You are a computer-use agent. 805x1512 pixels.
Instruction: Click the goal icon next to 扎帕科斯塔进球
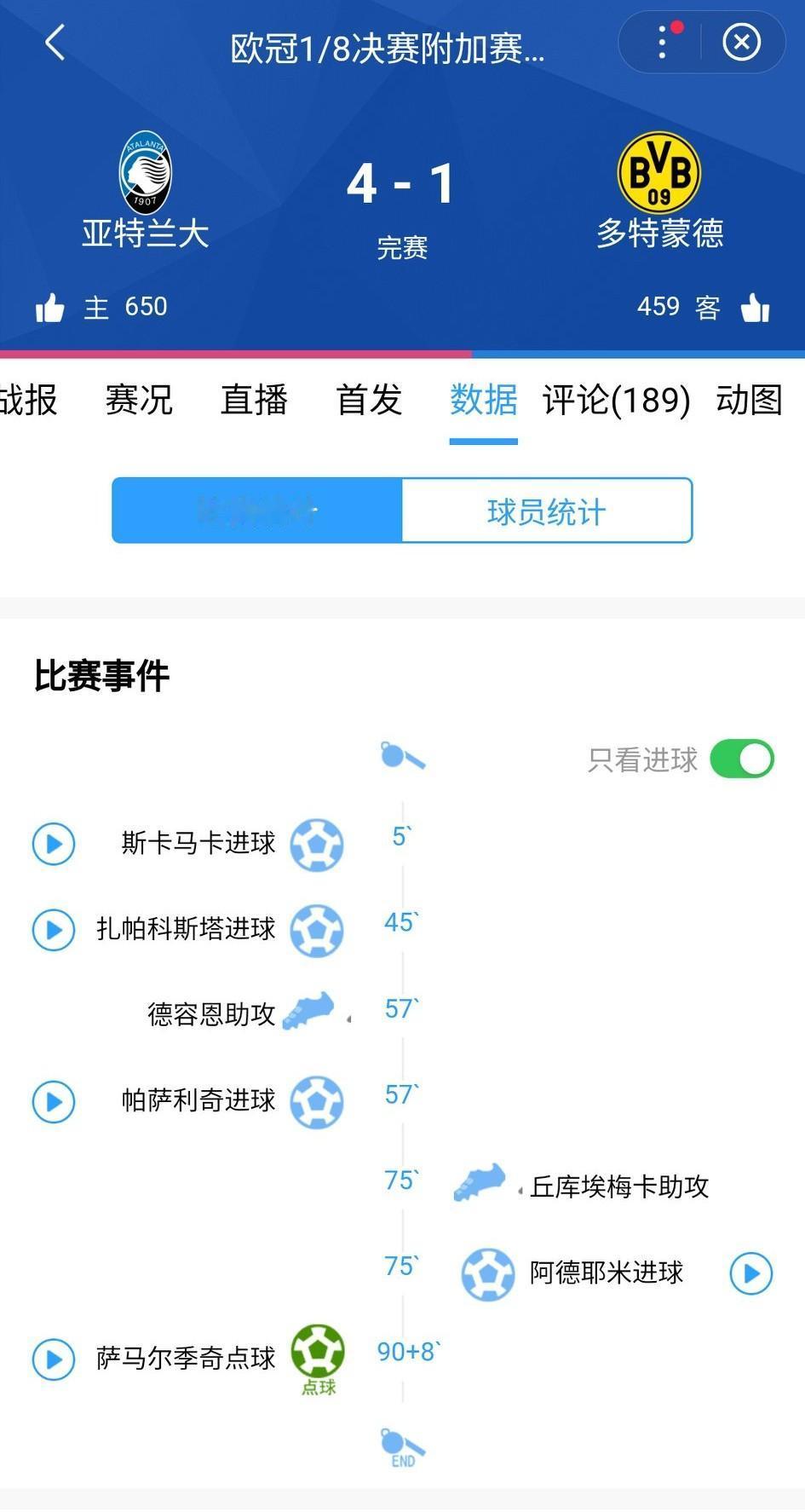[x=316, y=930]
